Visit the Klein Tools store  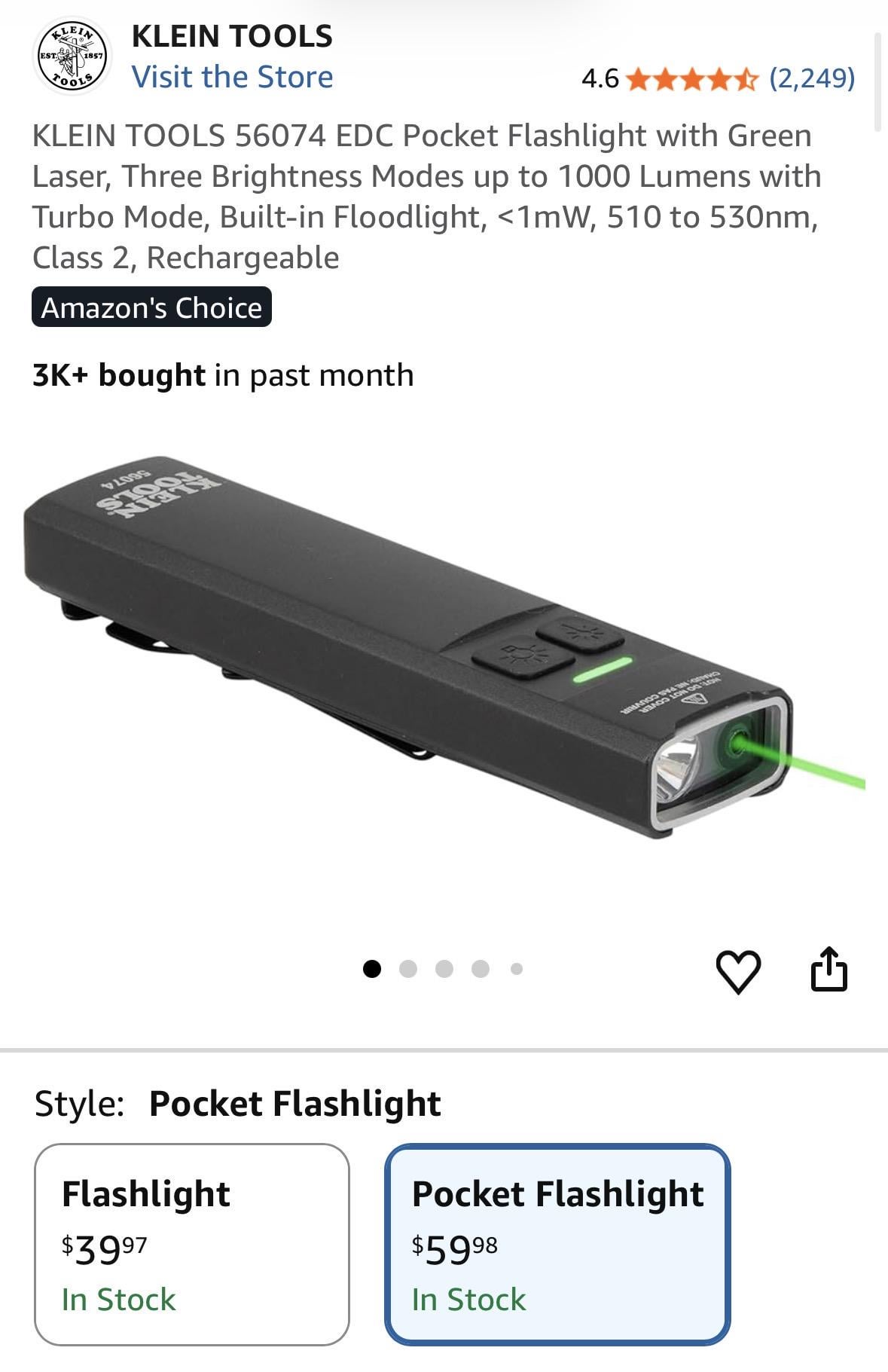click(232, 77)
